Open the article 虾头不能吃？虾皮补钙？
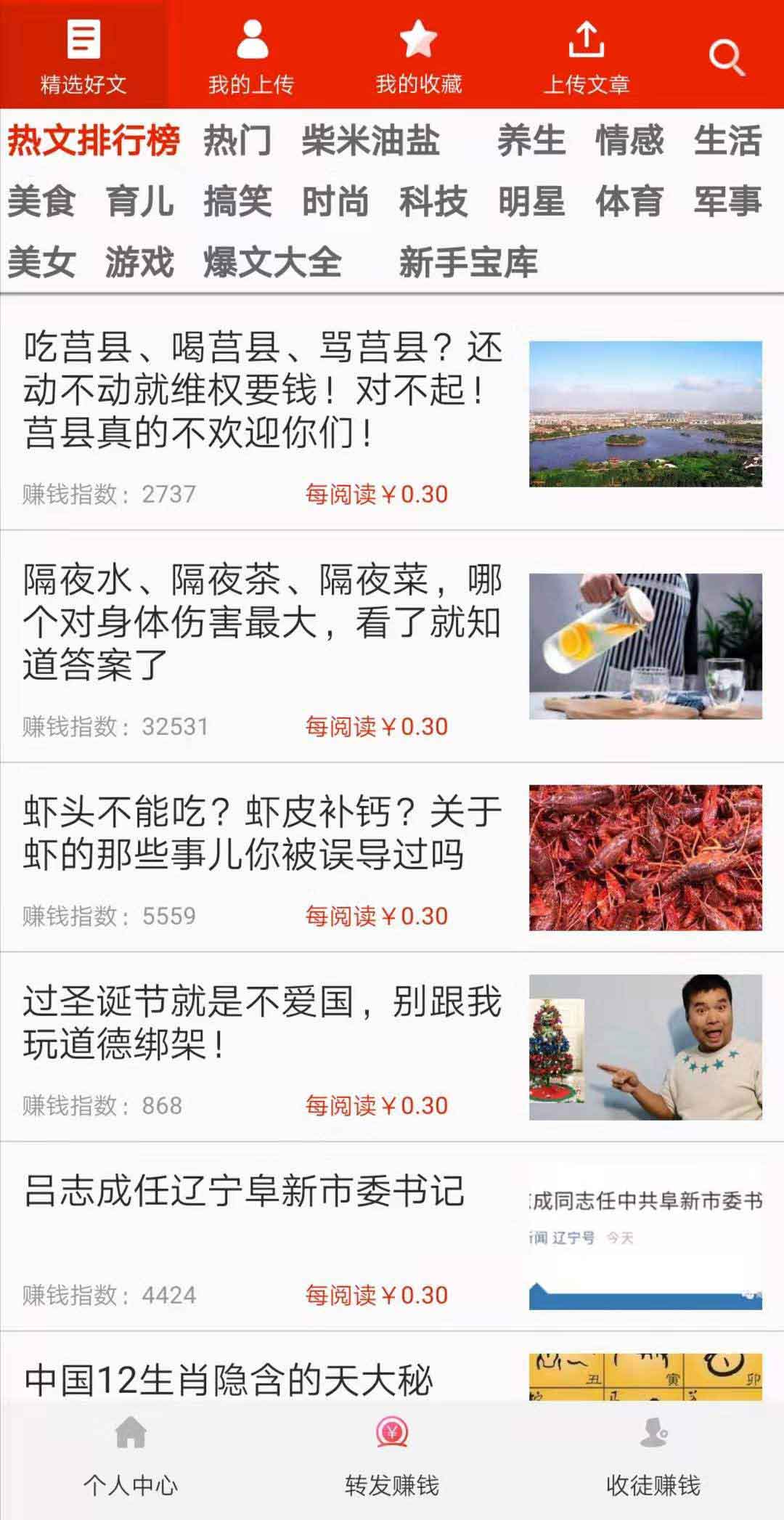Image resolution: width=784 pixels, height=1520 pixels. click(392, 858)
